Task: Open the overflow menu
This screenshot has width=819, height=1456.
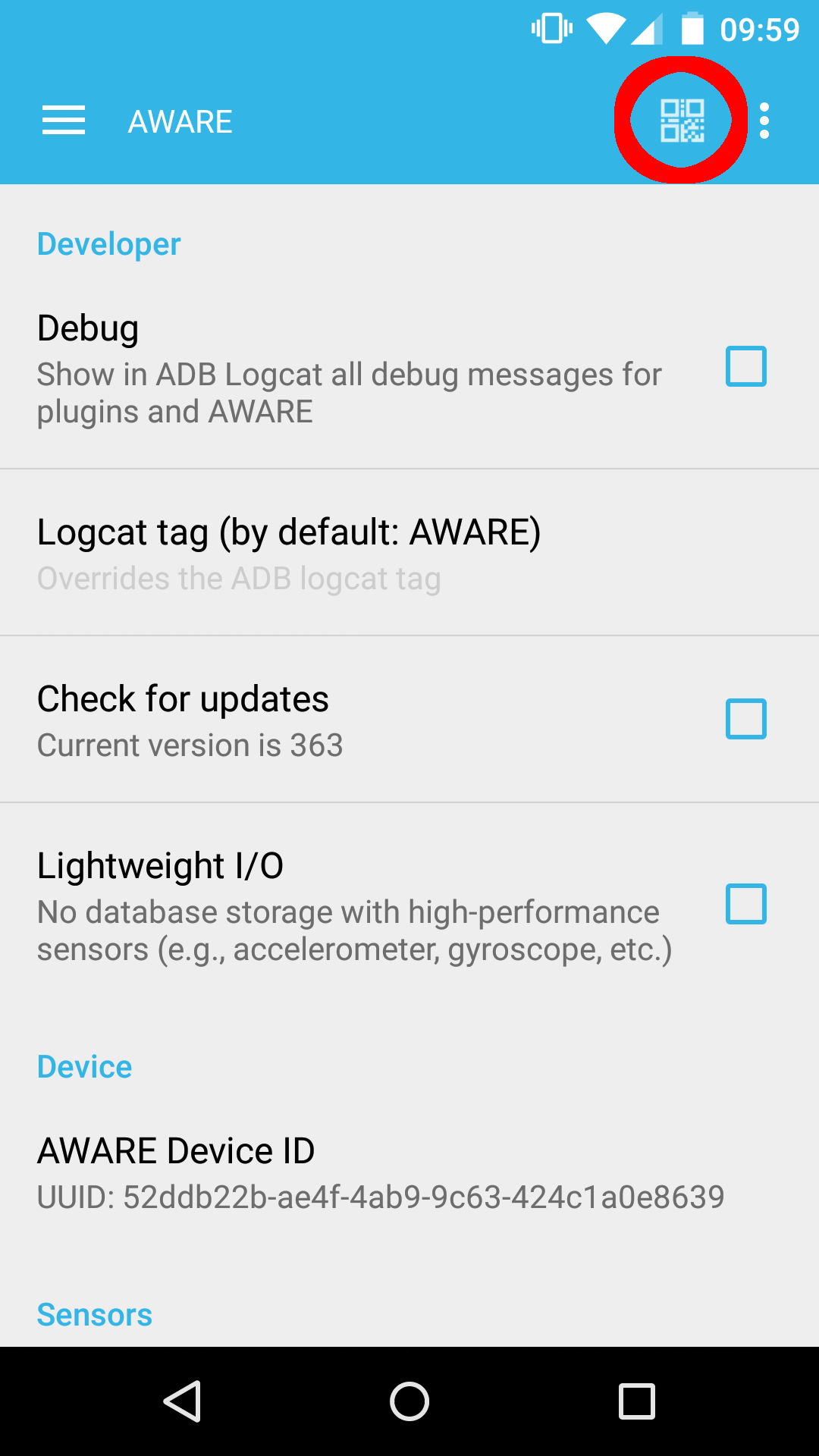Action: (764, 121)
